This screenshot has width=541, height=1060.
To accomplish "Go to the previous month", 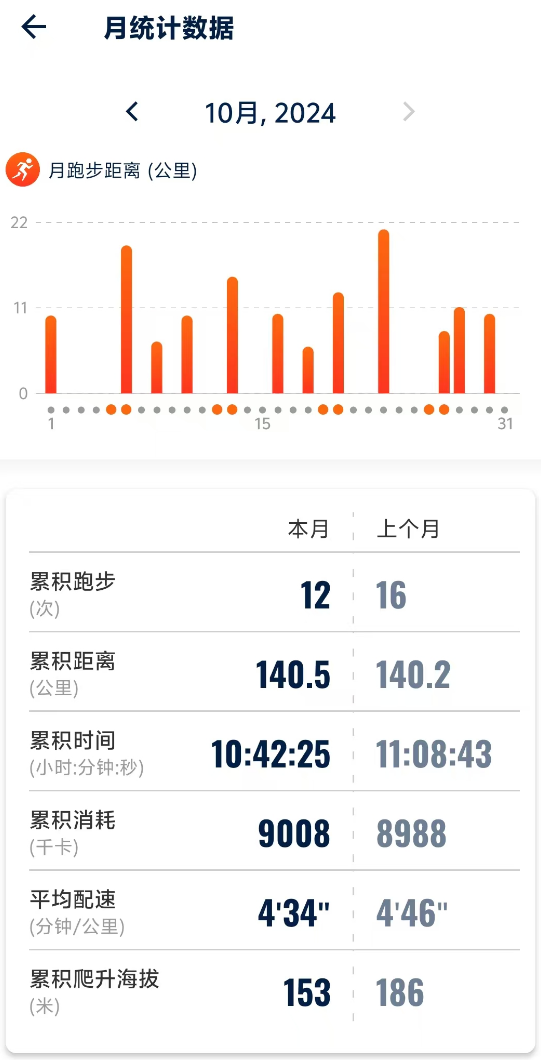I will [x=132, y=112].
